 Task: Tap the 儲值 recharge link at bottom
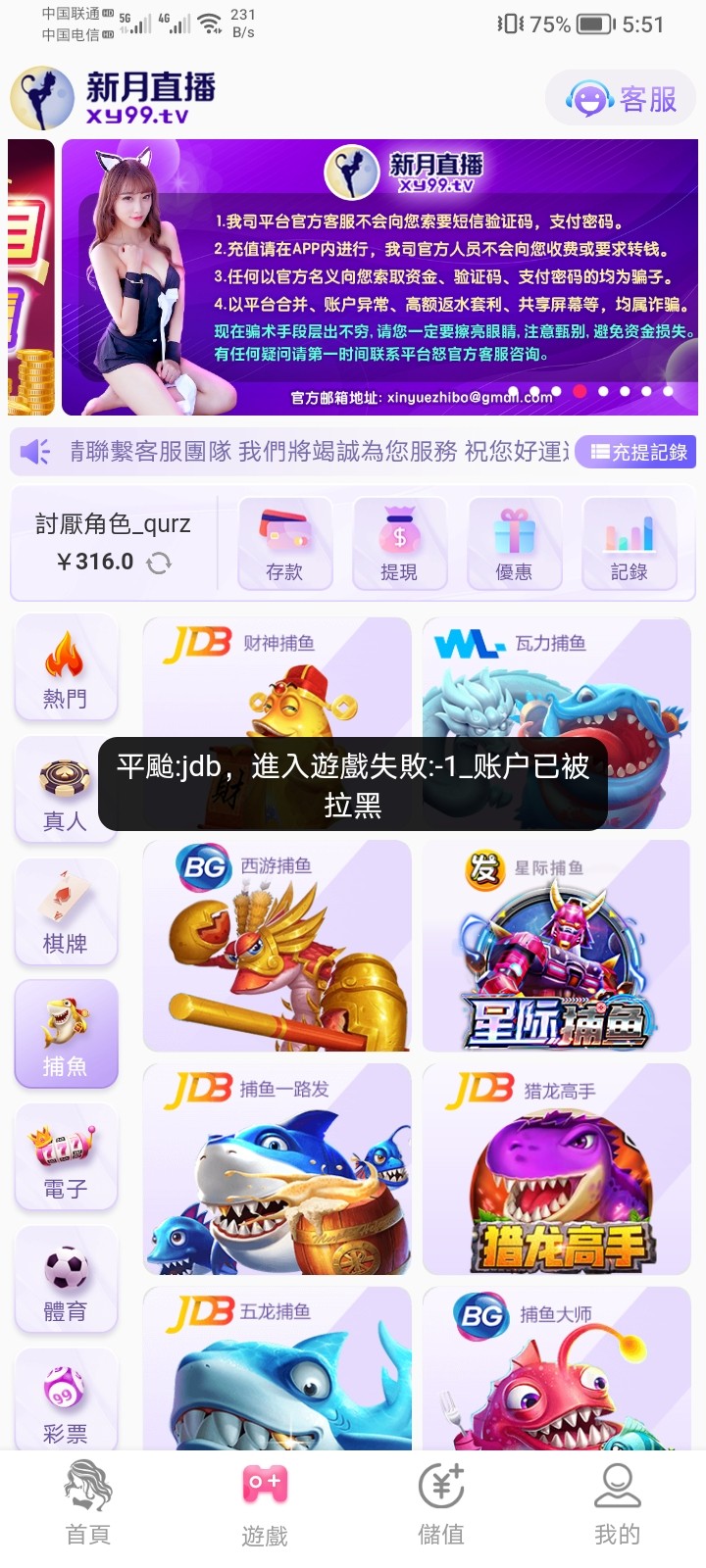441,1509
